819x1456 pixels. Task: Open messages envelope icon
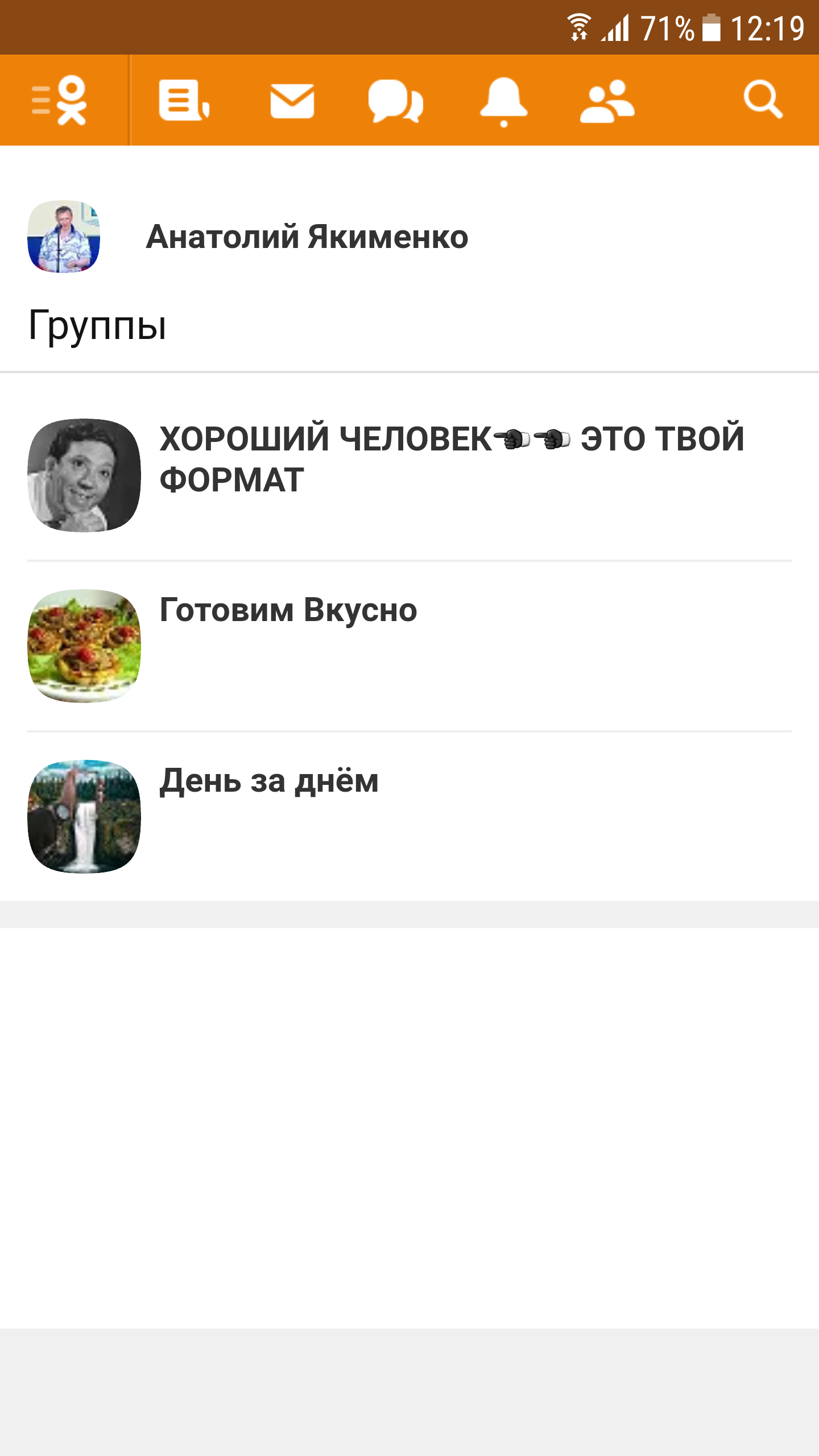pyautogui.click(x=292, y=101)
